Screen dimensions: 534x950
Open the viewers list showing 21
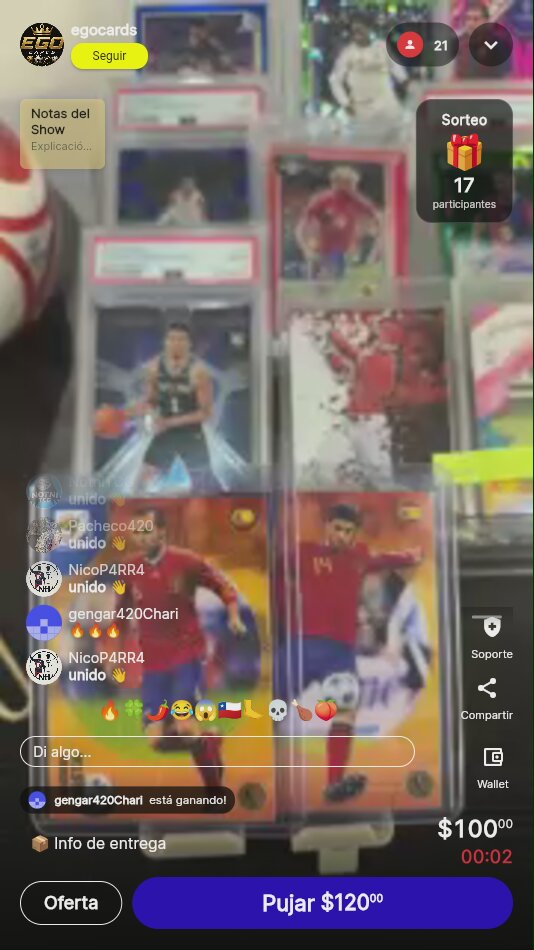click(x=422, y=45)
